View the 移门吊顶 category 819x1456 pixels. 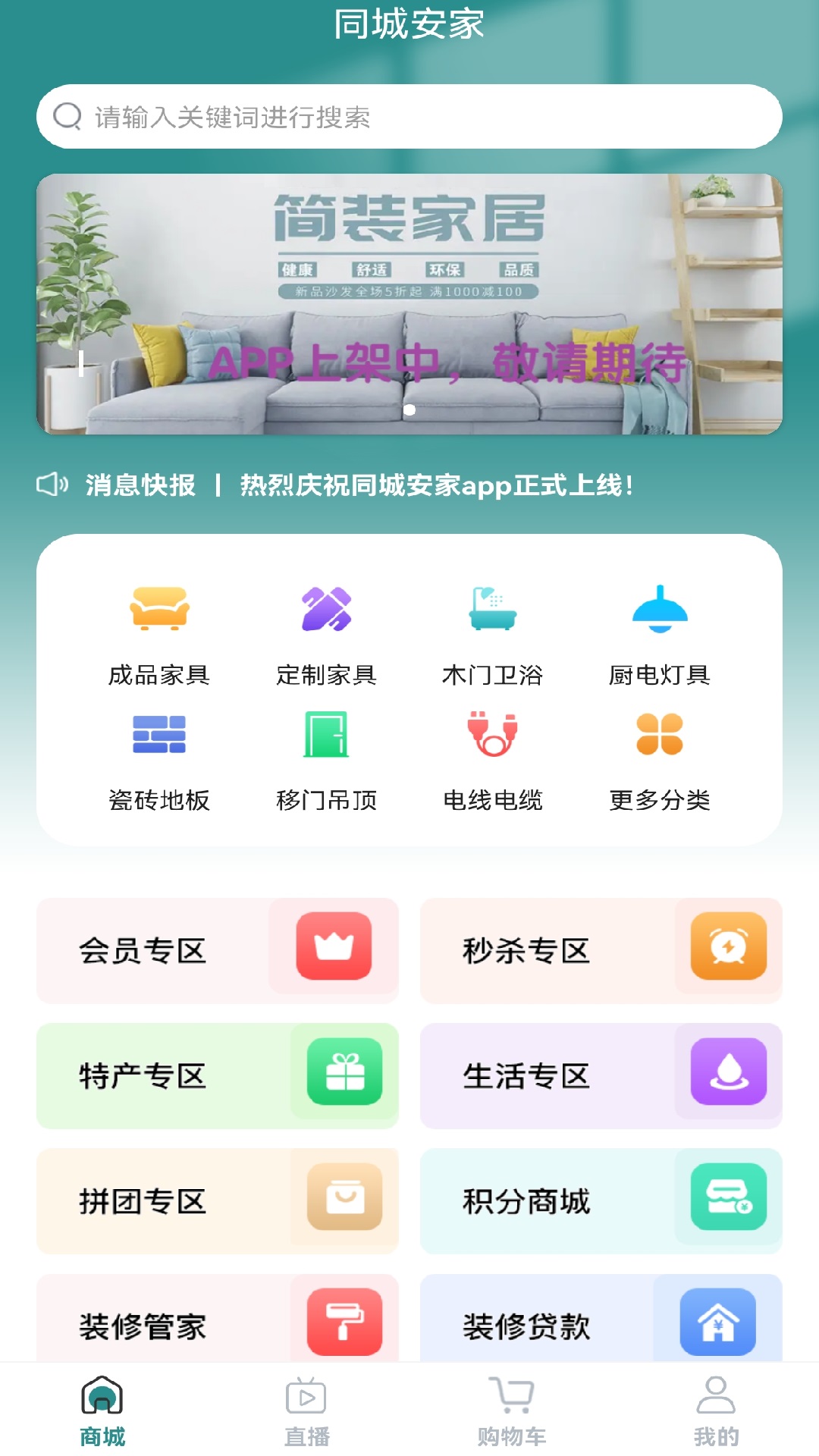point(326,760)
